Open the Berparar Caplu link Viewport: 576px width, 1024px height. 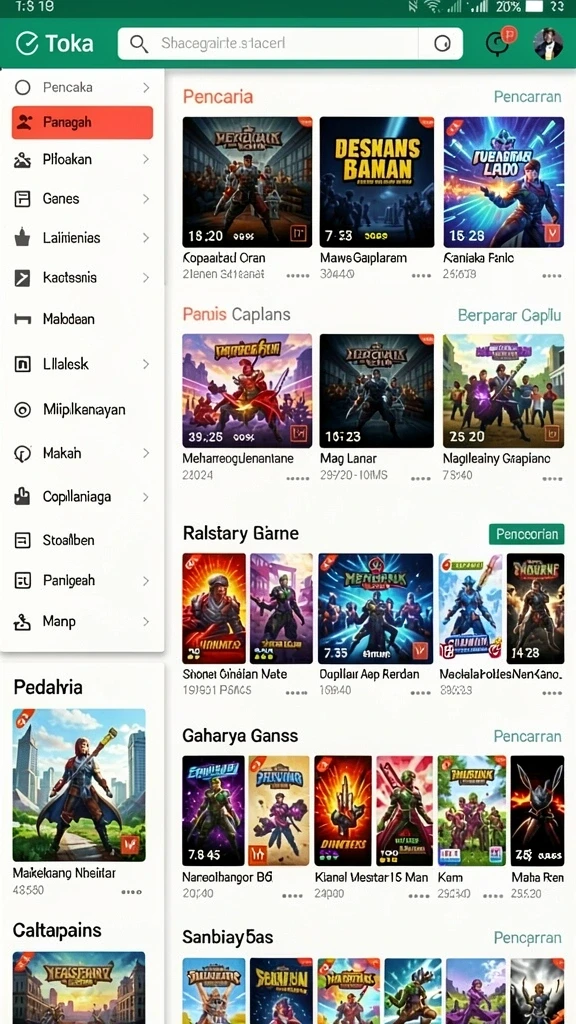pyautogui.click(x=509, y=315)
